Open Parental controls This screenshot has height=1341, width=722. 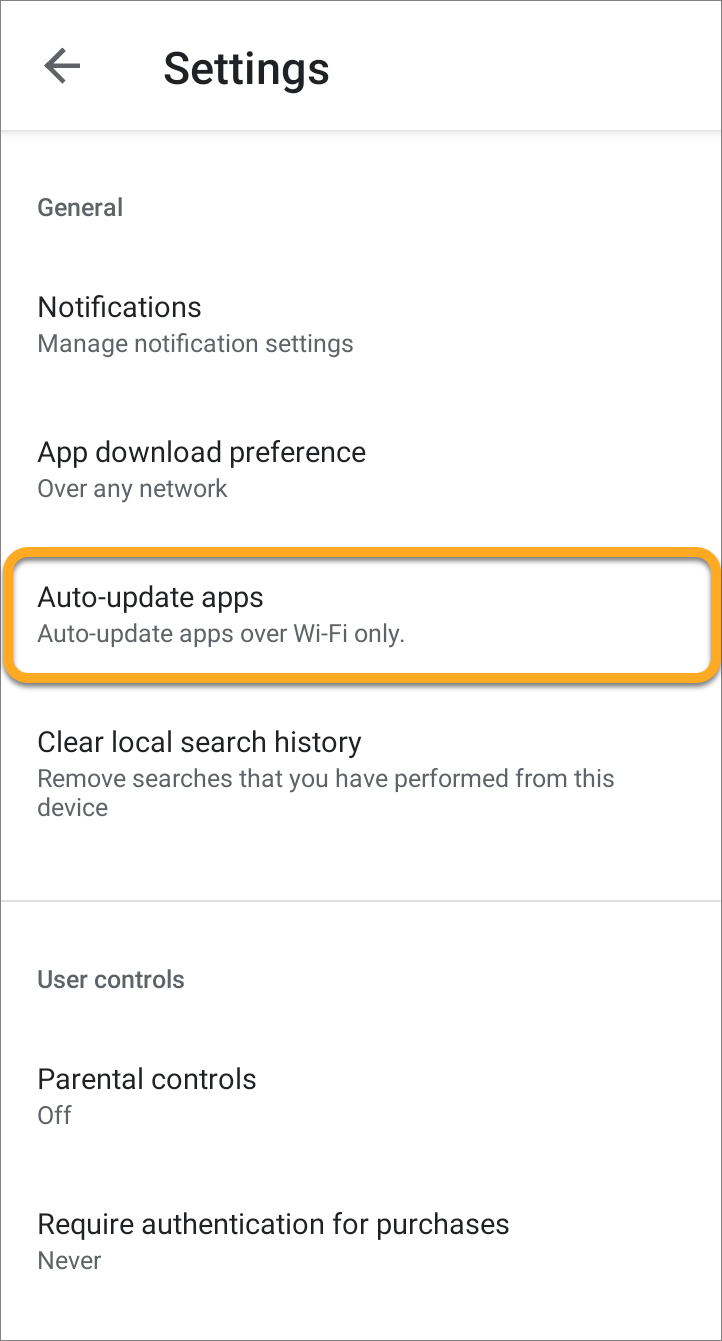click(147, 1095)
